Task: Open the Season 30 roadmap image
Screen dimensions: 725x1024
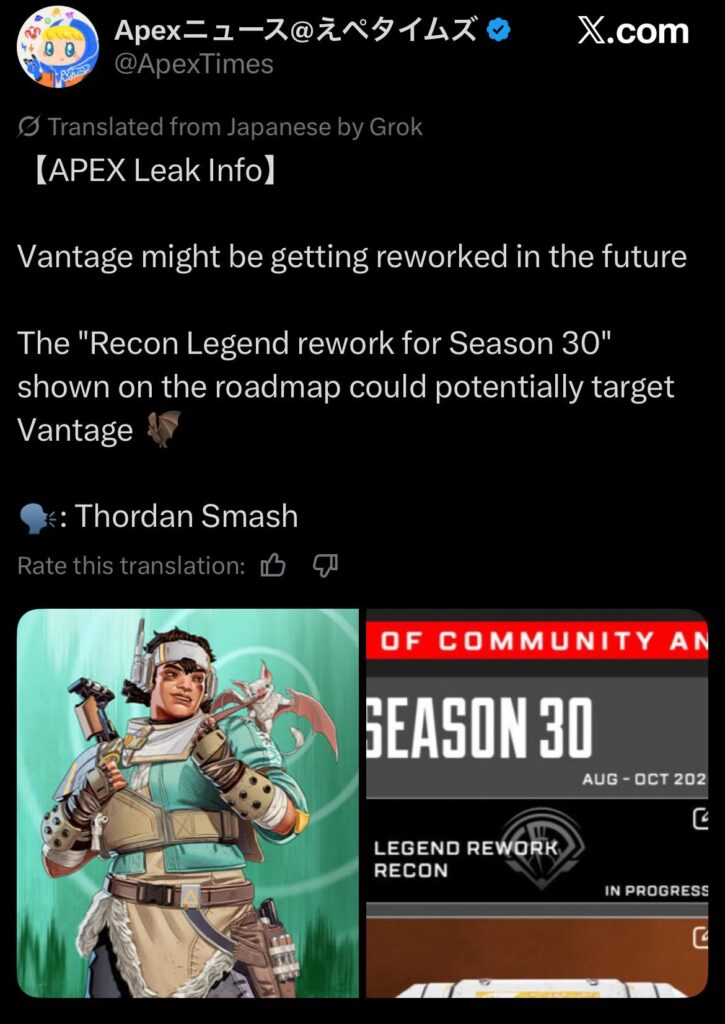Action: pyautogui.click(x=537, y=803)
